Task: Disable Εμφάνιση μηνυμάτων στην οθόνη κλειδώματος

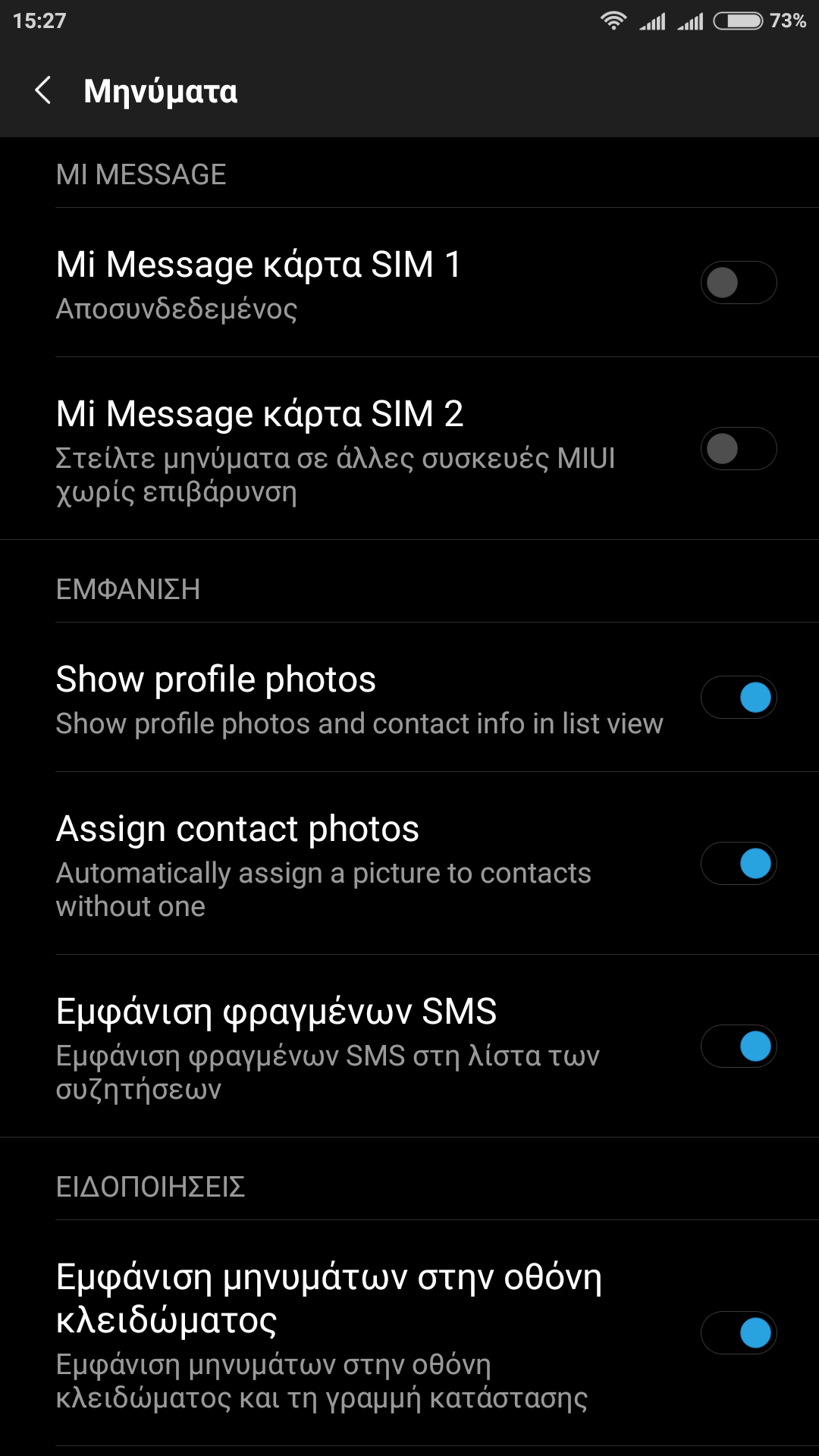Action: [x=738, y=1333]
